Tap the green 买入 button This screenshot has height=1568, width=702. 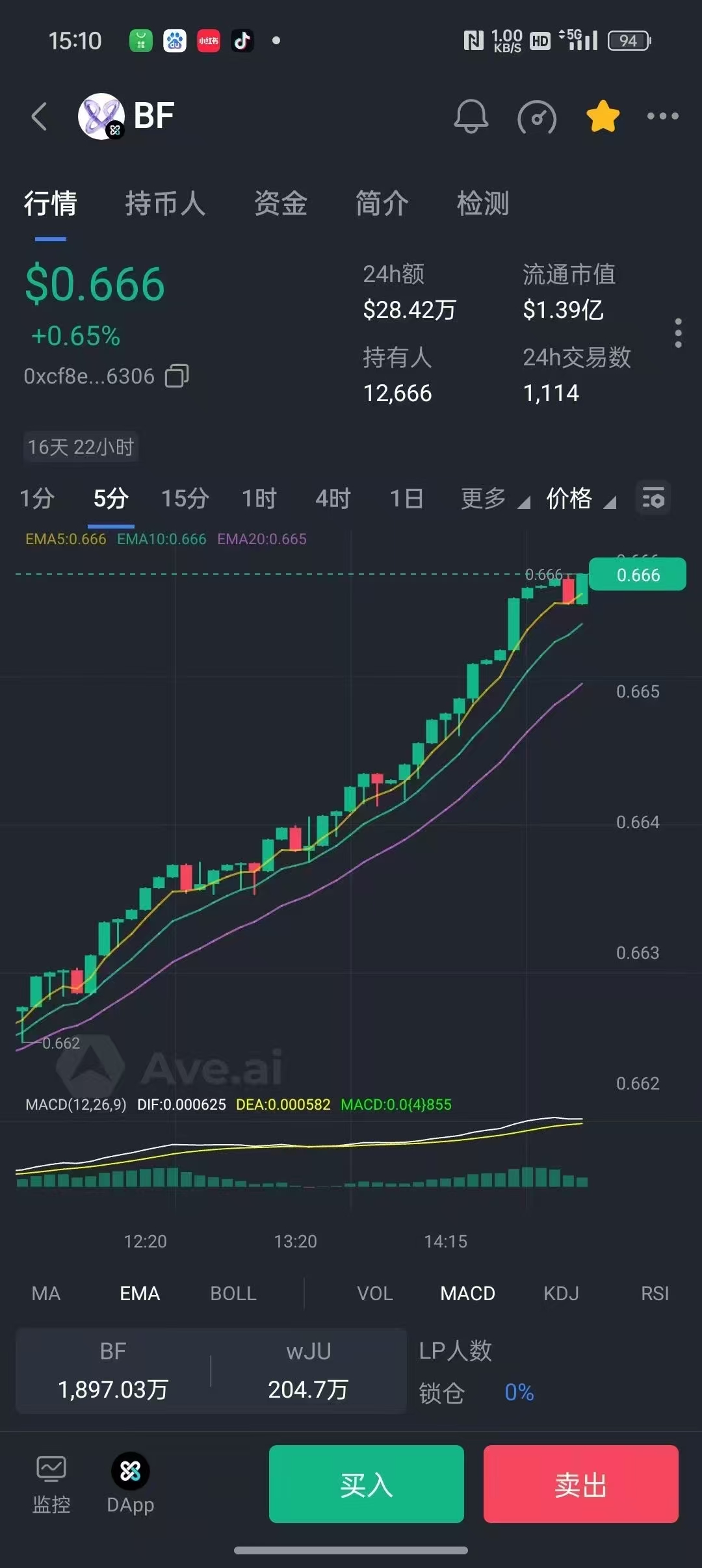366,1484
